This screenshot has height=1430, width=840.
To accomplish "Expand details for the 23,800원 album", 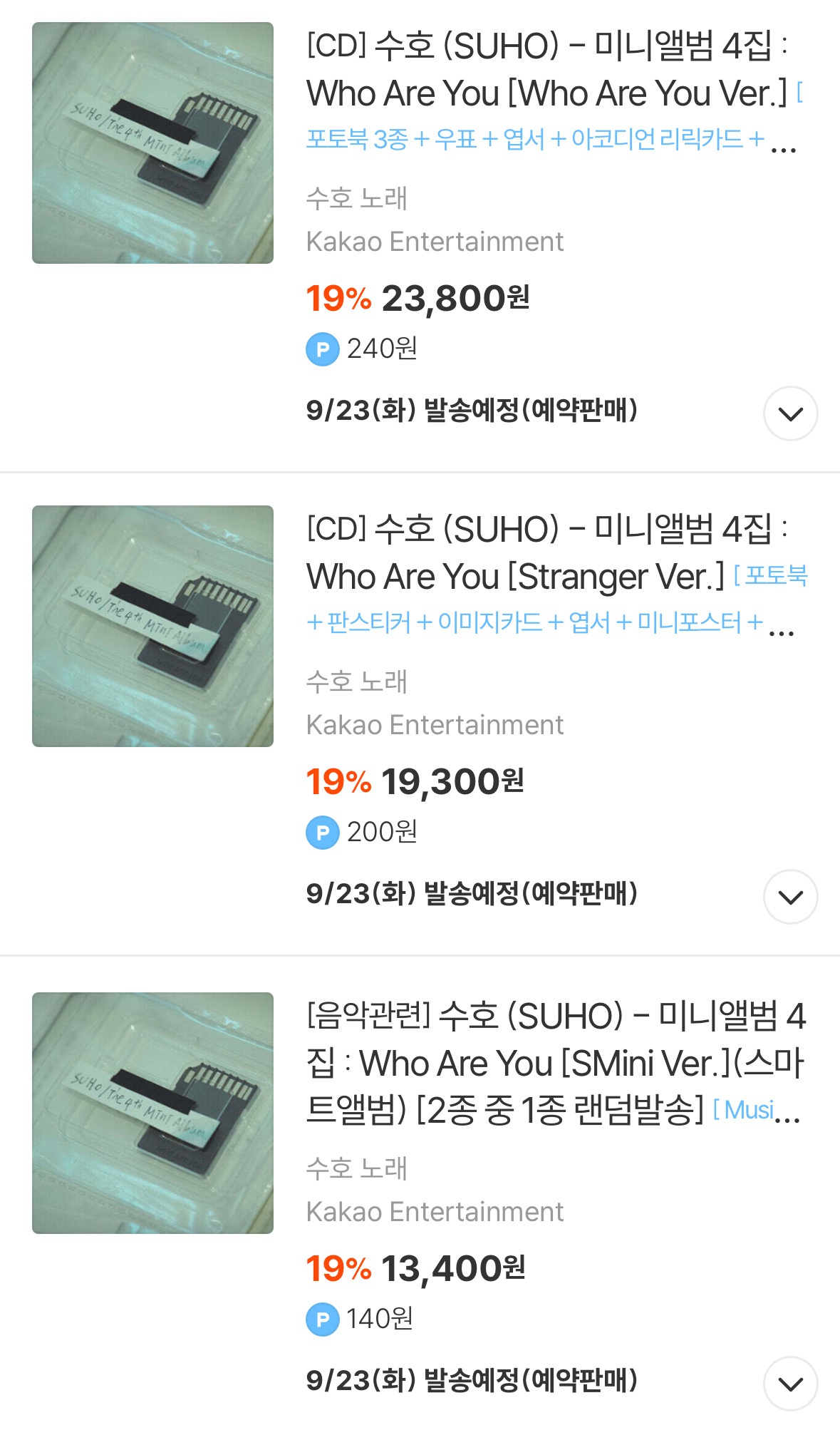I will (790, 413).
